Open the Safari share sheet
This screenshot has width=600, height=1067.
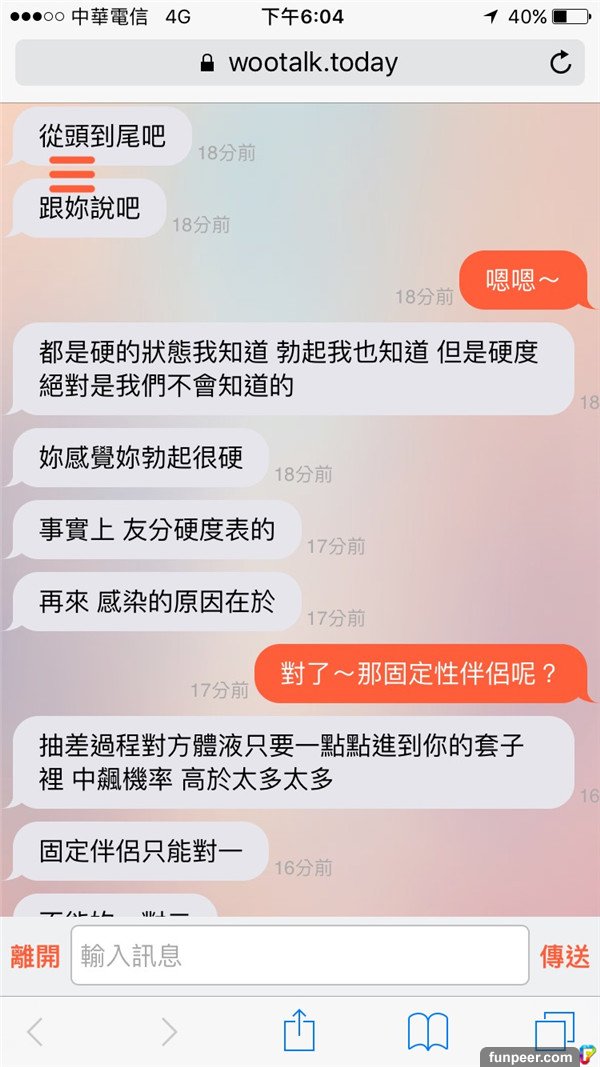[299, 1030]
